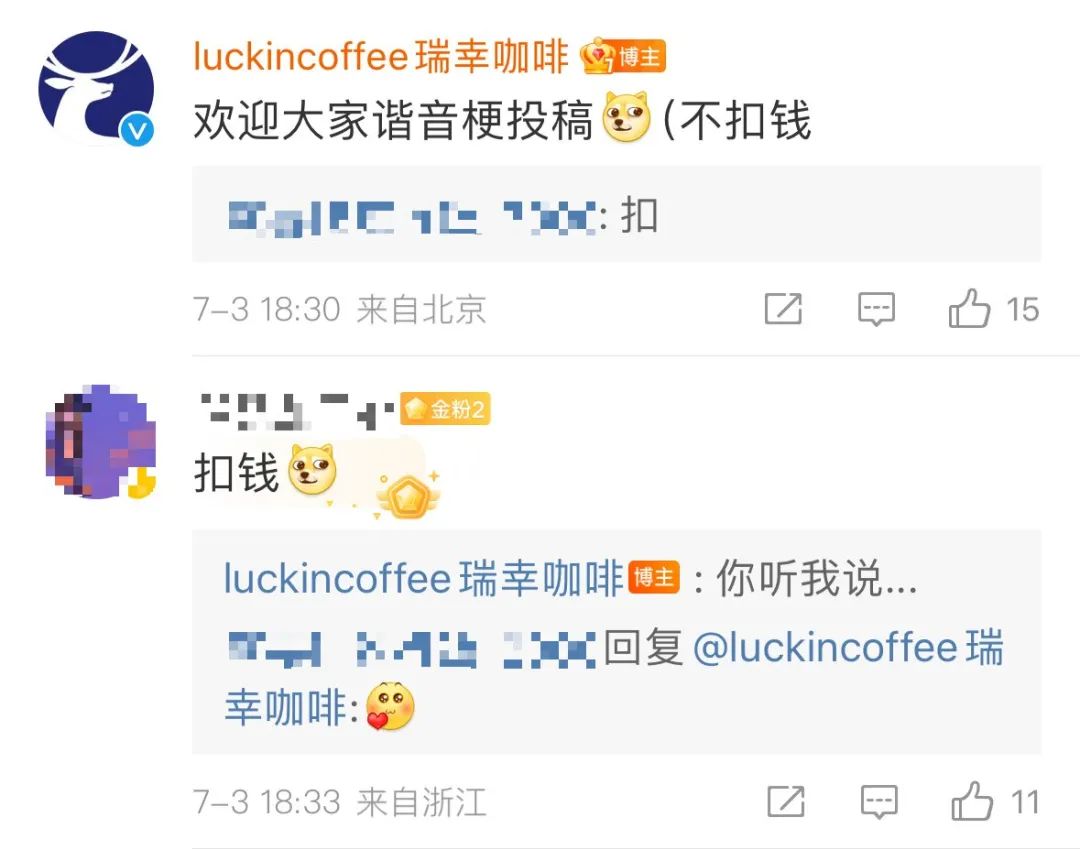1080x850 pixels.
Task: Open the reply thread saying 扣
Action: [616, 216]
